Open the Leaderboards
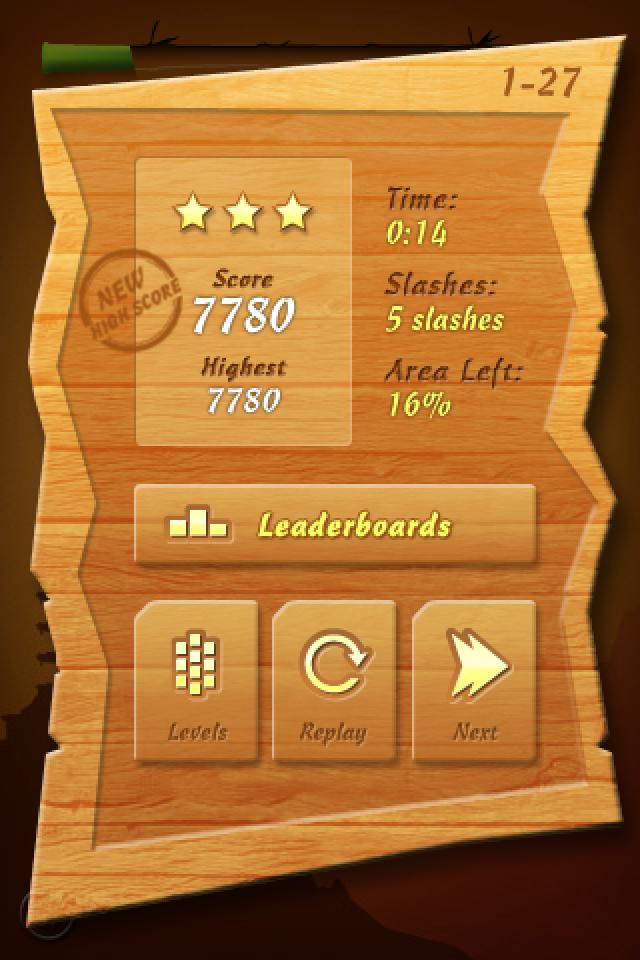 point(335,525)
